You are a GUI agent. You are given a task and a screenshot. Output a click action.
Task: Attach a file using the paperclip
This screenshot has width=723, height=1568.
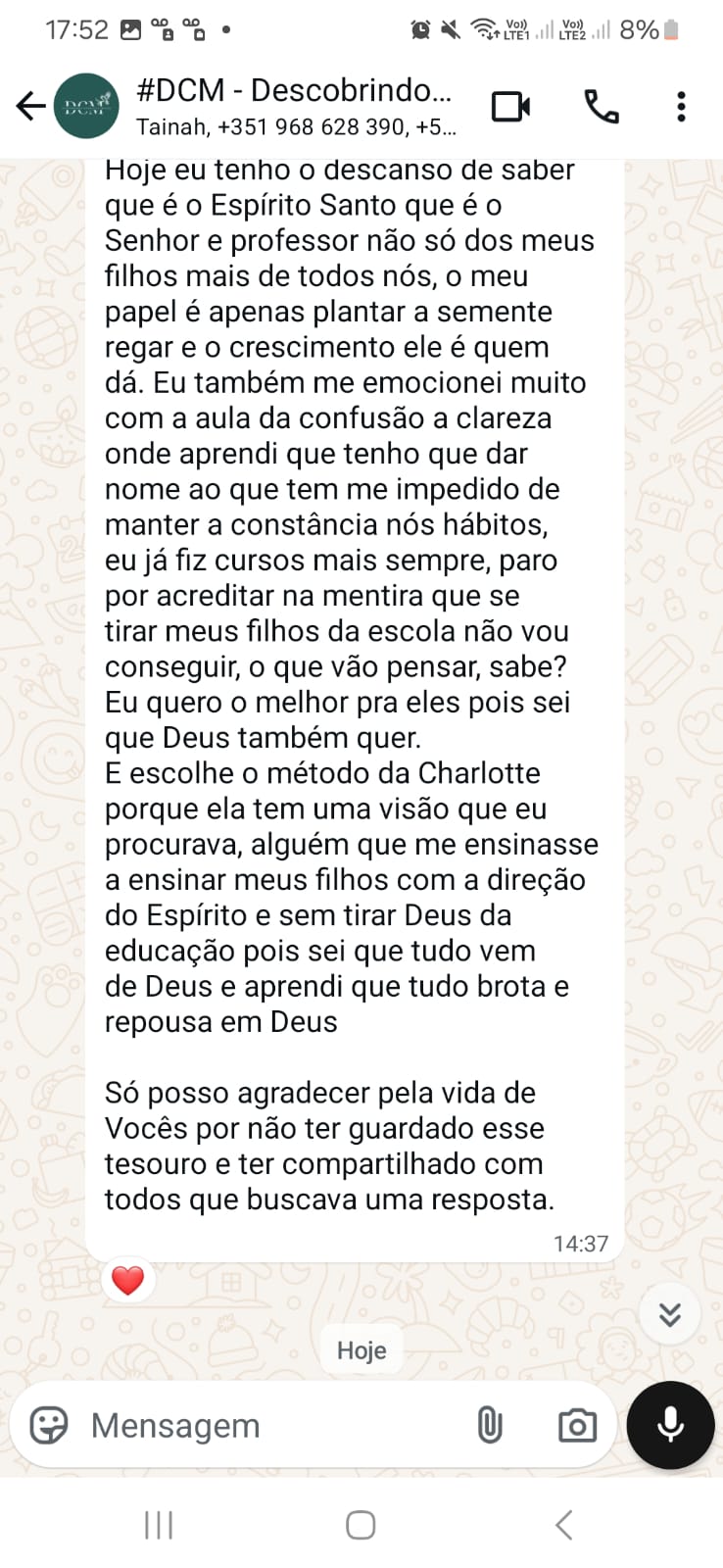491,1426
